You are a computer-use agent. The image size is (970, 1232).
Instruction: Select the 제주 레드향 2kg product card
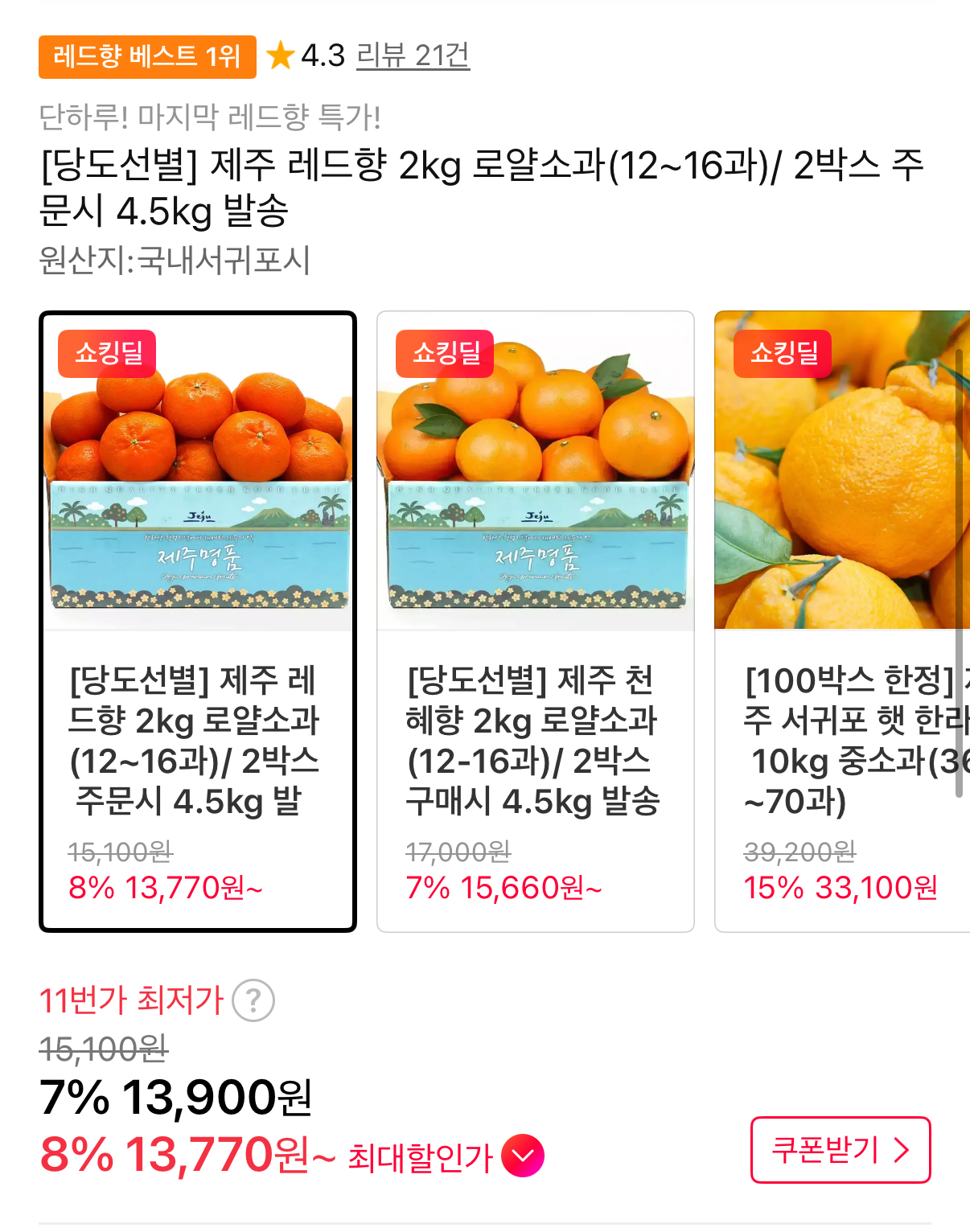point(198,621)
